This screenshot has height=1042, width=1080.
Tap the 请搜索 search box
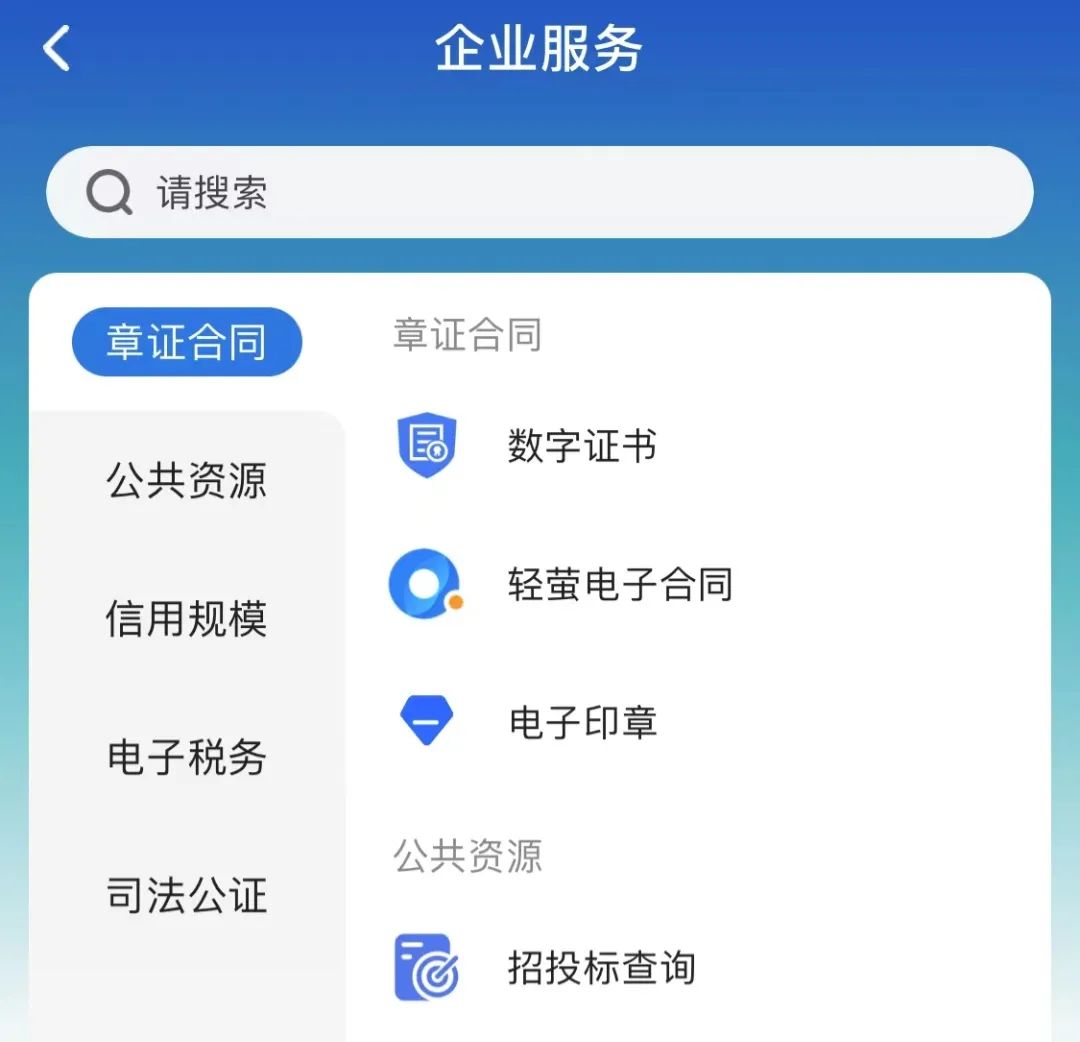coord(540,192)
